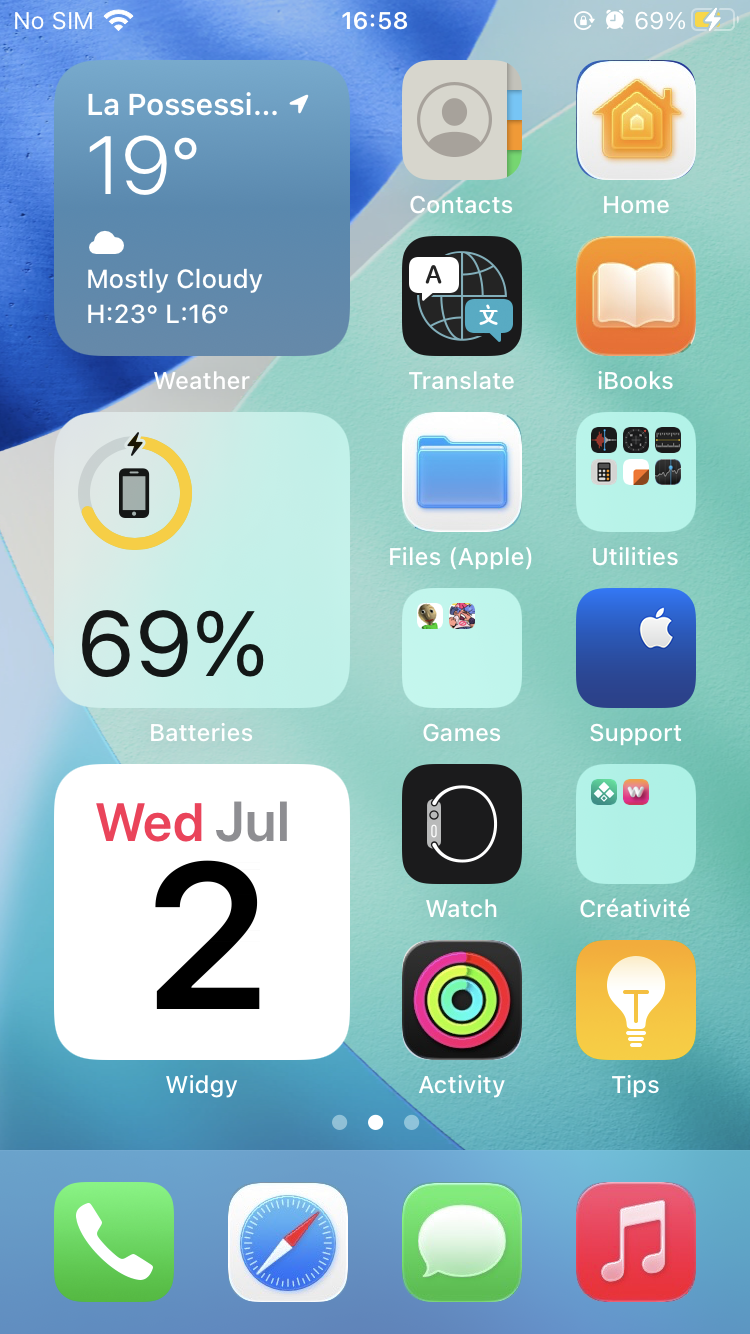This screenshot has height=1334, width=750.
Task: Launch the iBooks app
Action: click(x=635, y=296)
